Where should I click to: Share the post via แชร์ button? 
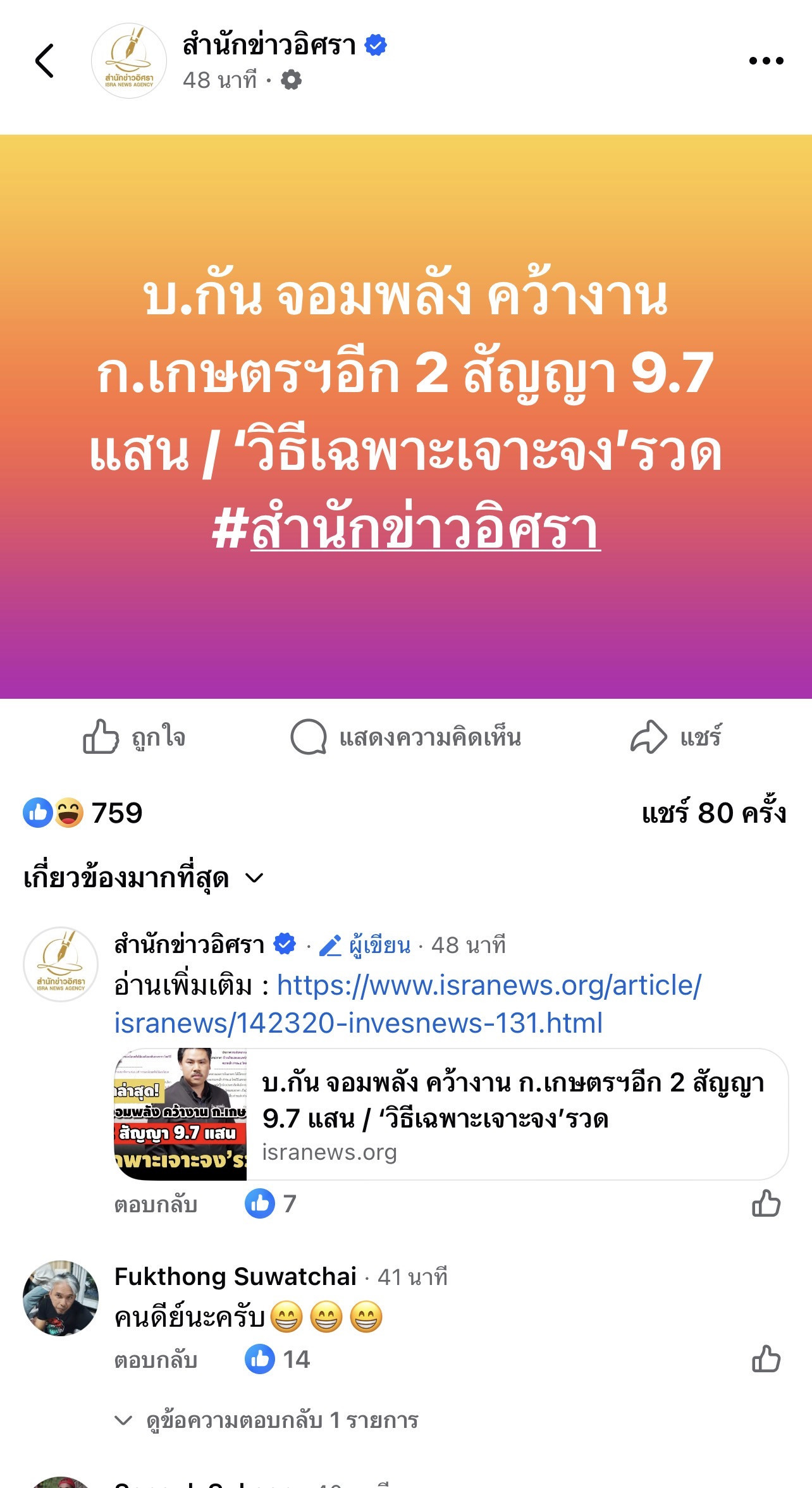(x=675, y=737)
